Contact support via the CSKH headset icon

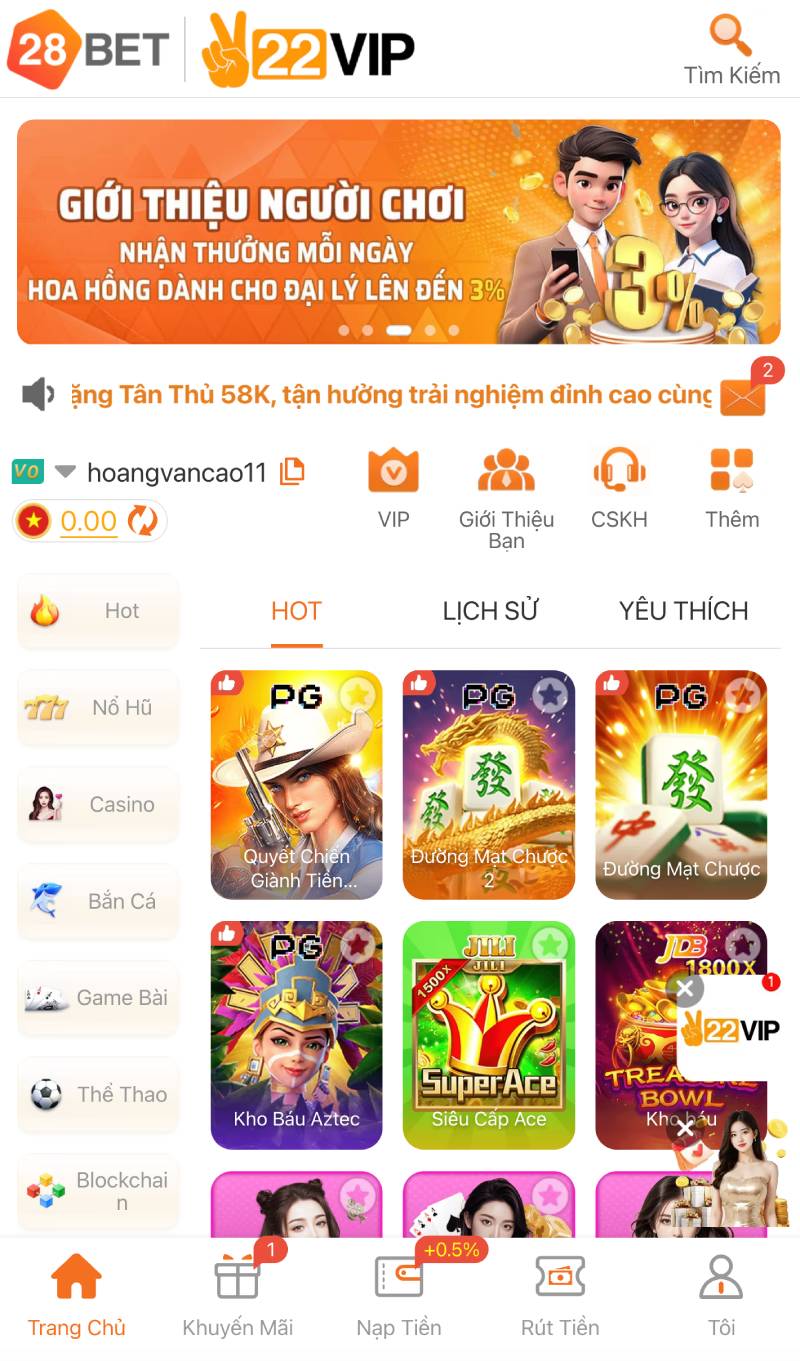(619, 470)
